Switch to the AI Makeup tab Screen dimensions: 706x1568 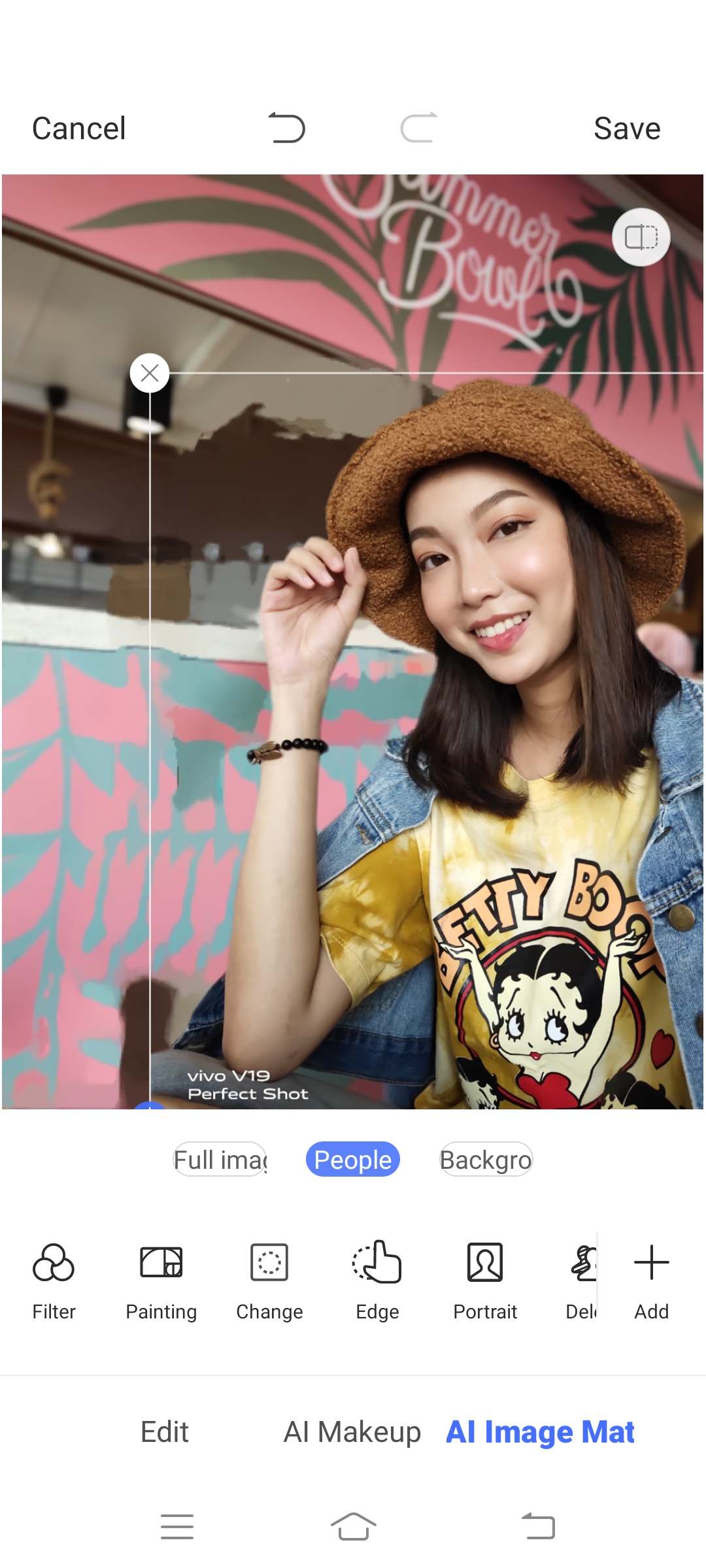[352, 1432]
